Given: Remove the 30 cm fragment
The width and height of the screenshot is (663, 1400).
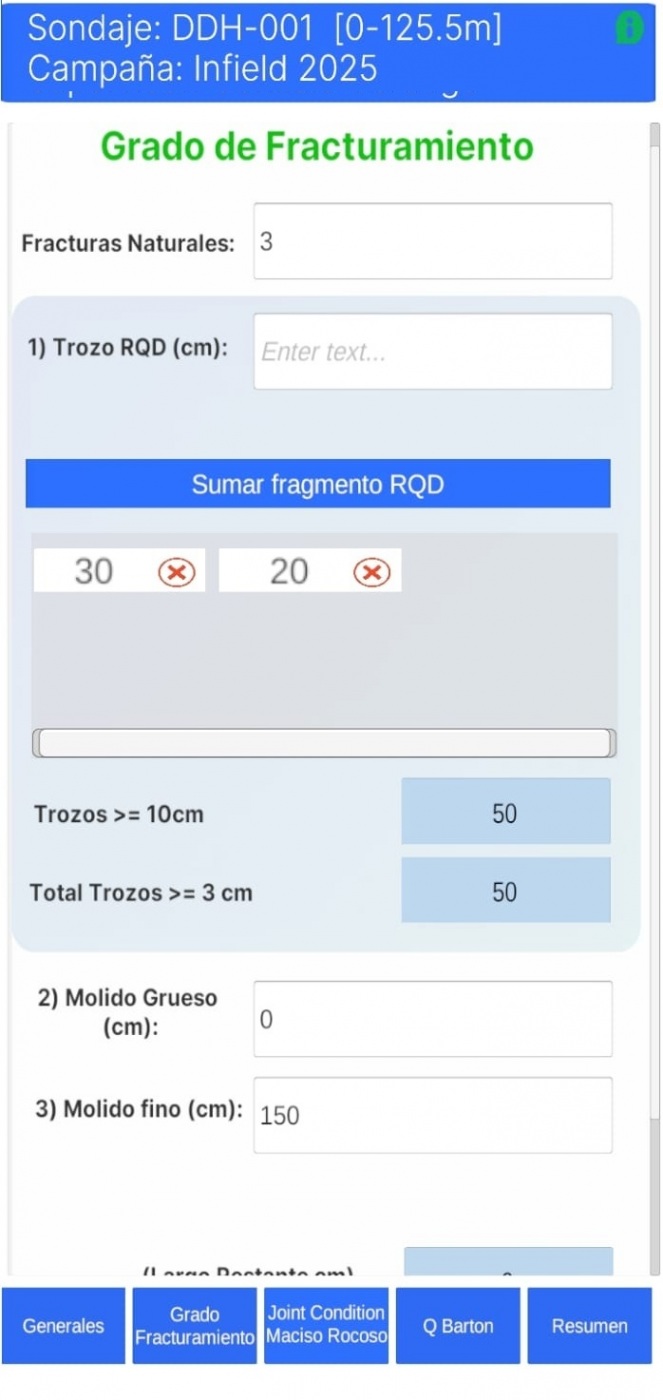Looking at the screenshot, I should pyautogui.click(x=177, y=572).
